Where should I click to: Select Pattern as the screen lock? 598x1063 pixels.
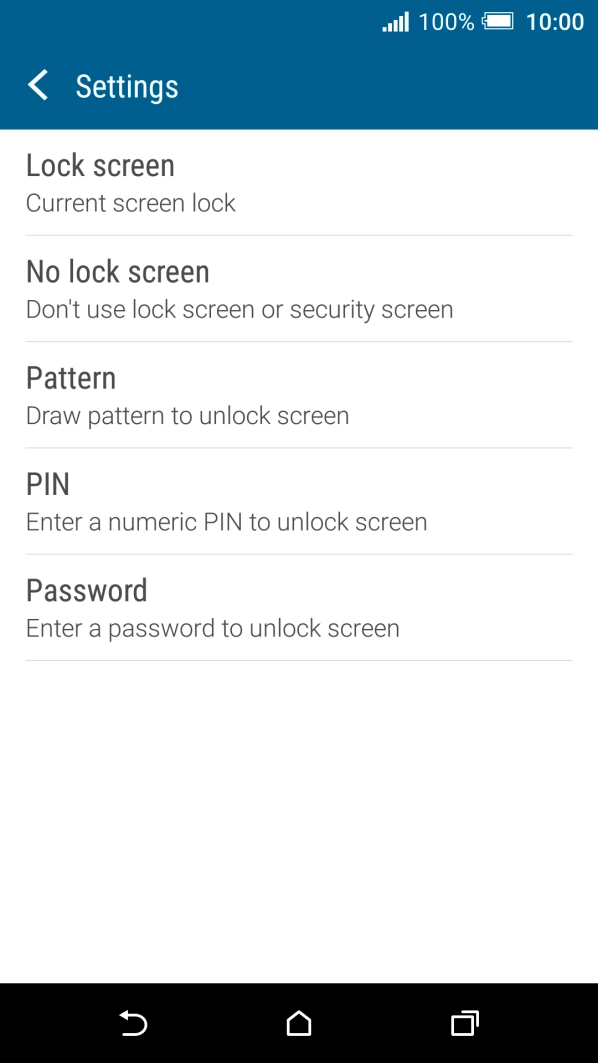299,395
